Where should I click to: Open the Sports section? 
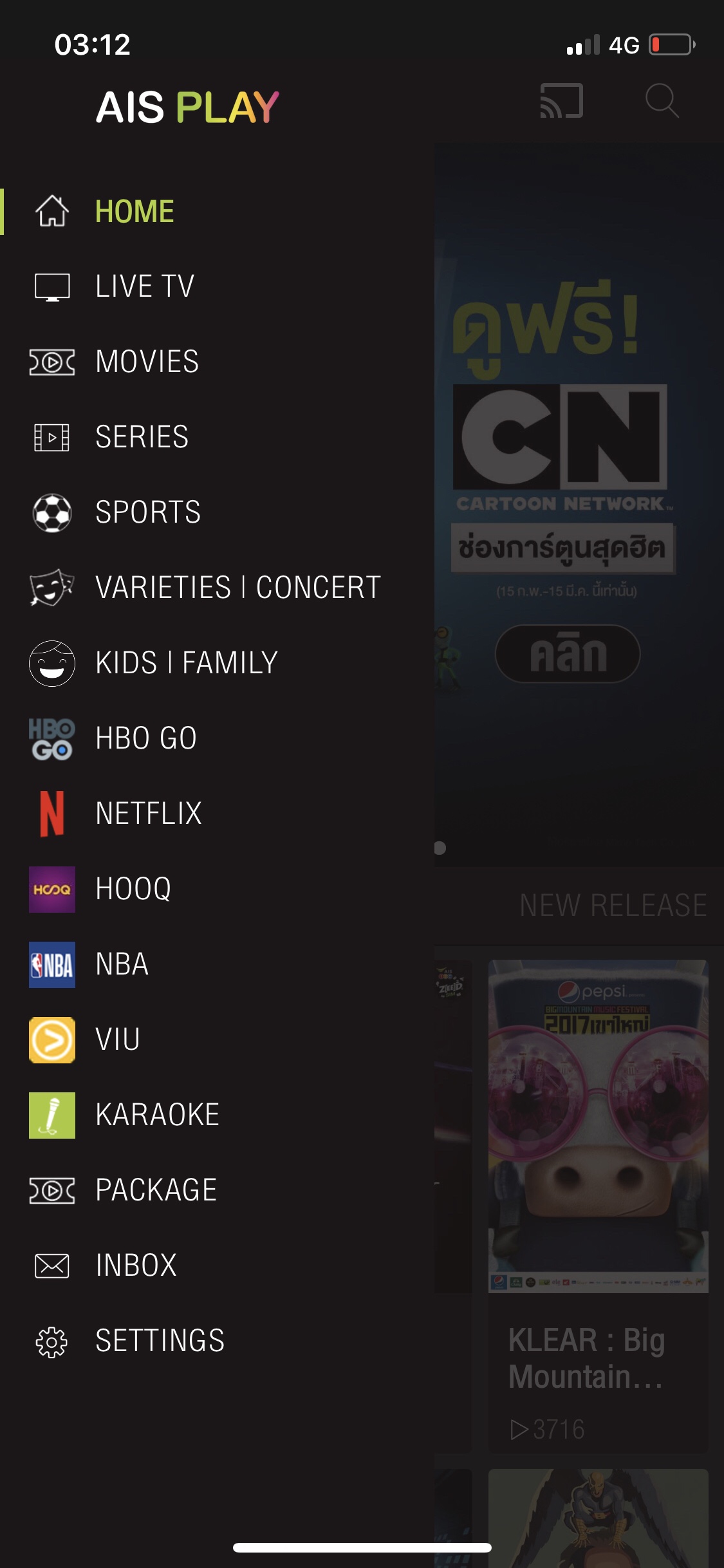pos(147,512)
